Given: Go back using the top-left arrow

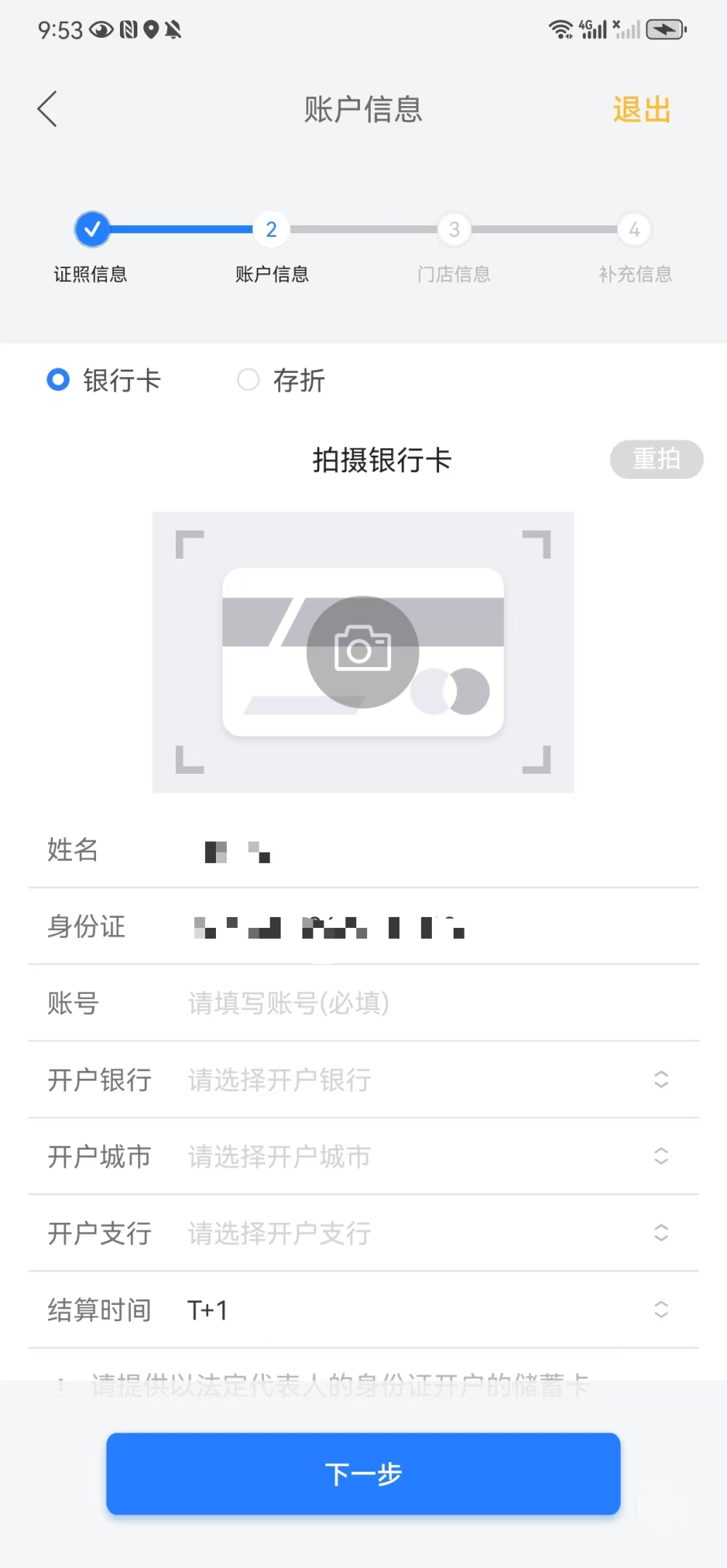Looking at the screenshot, I should pos(47,110).
